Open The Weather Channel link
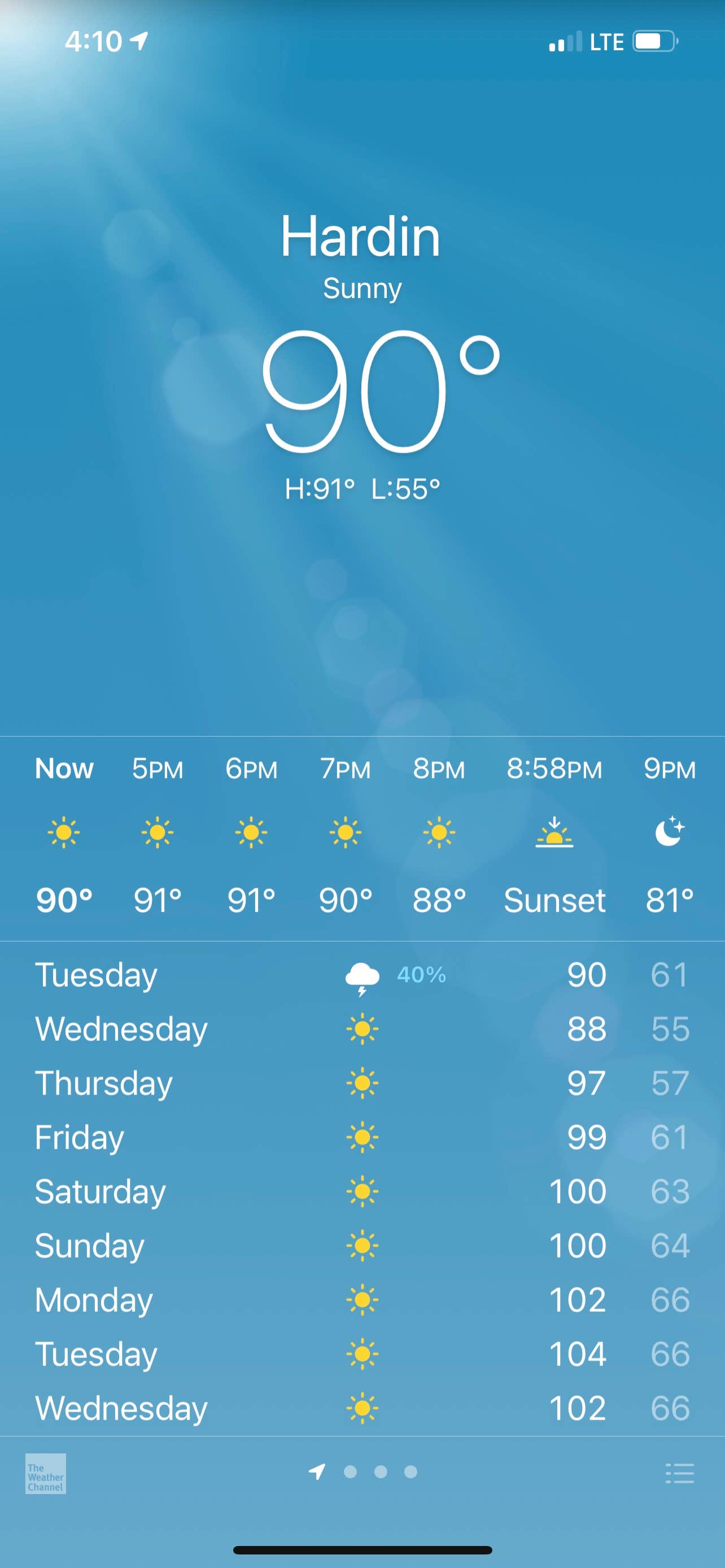The image size is (725, 1568). coord(46,1474)
